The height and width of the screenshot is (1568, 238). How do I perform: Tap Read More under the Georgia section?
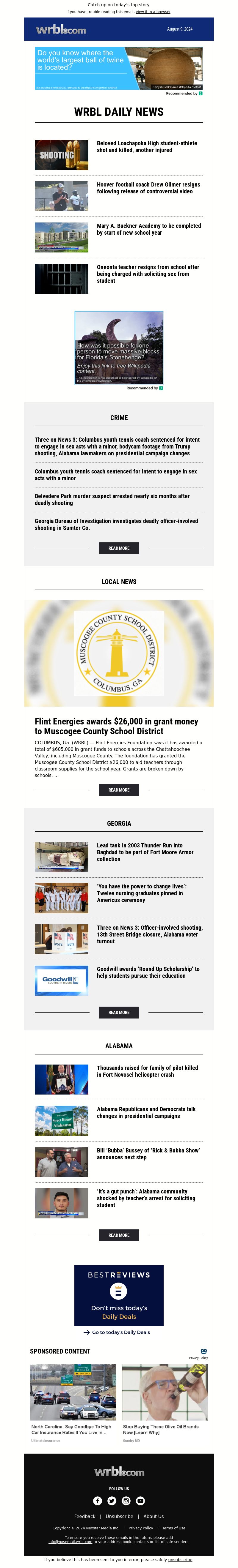[118, 1012]
